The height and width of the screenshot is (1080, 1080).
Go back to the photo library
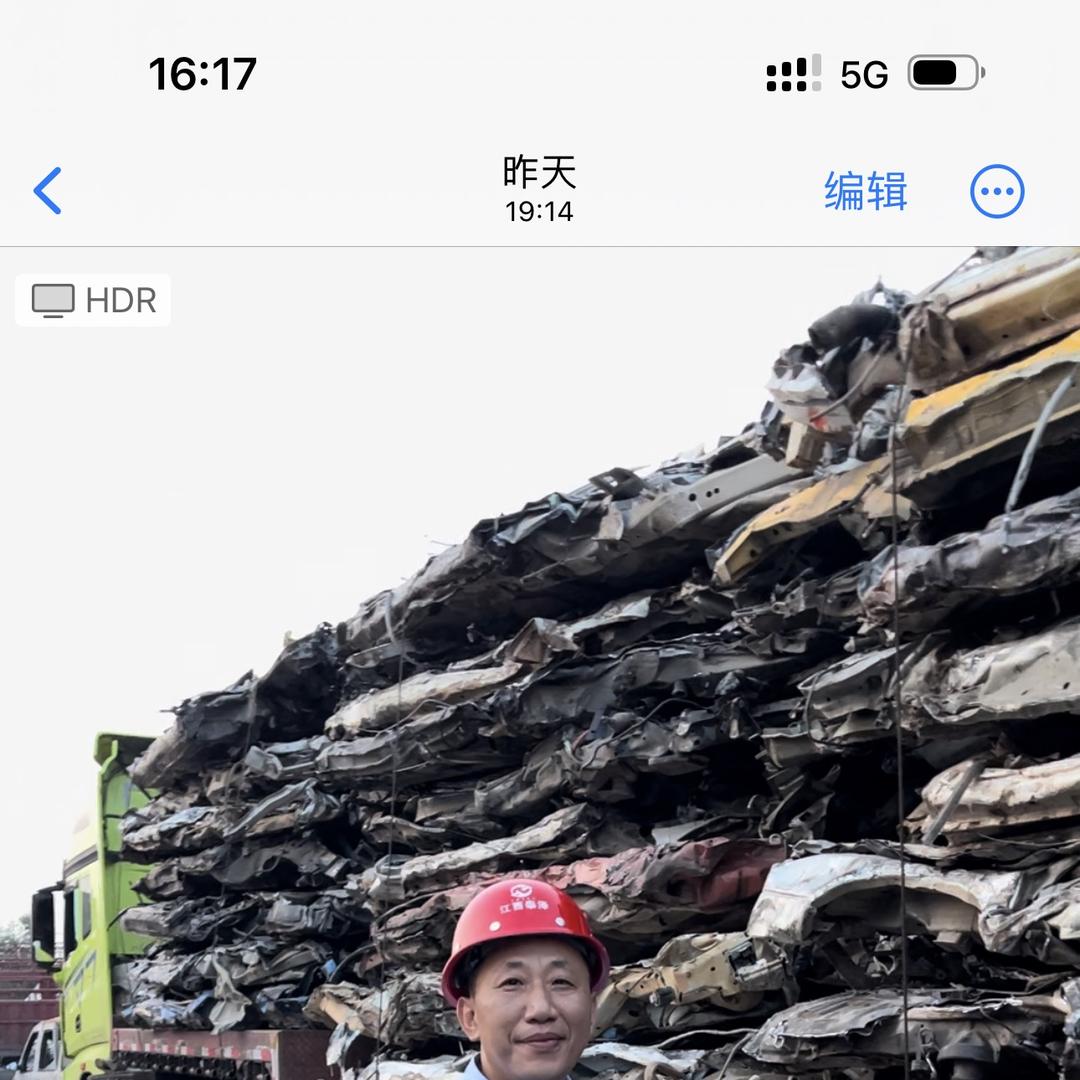tap(48, 191)
